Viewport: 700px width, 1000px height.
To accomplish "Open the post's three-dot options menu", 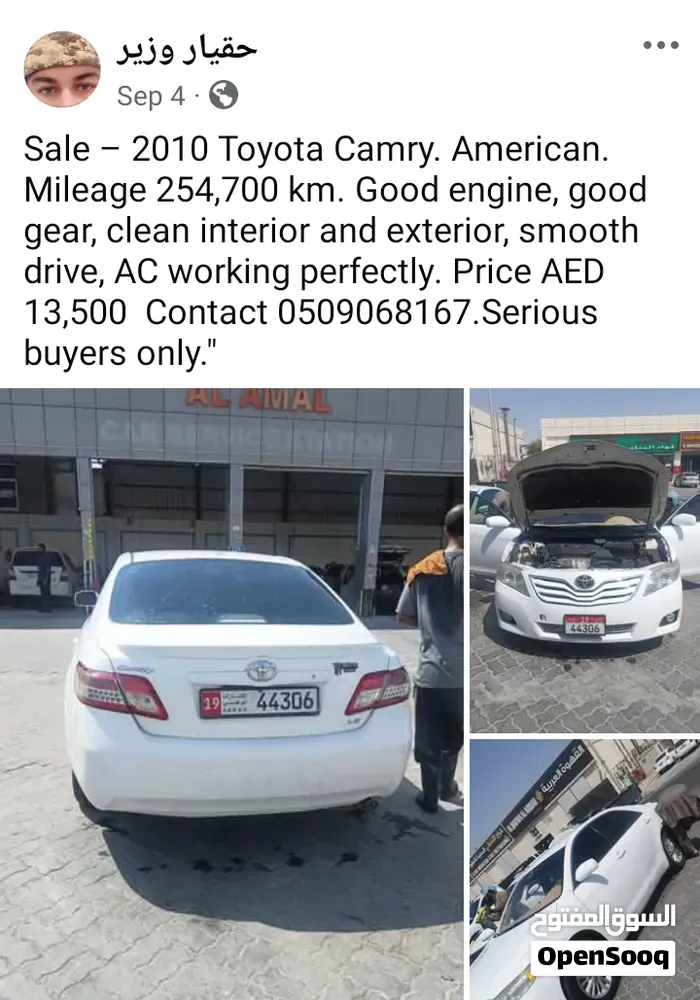I will (660, 45).
